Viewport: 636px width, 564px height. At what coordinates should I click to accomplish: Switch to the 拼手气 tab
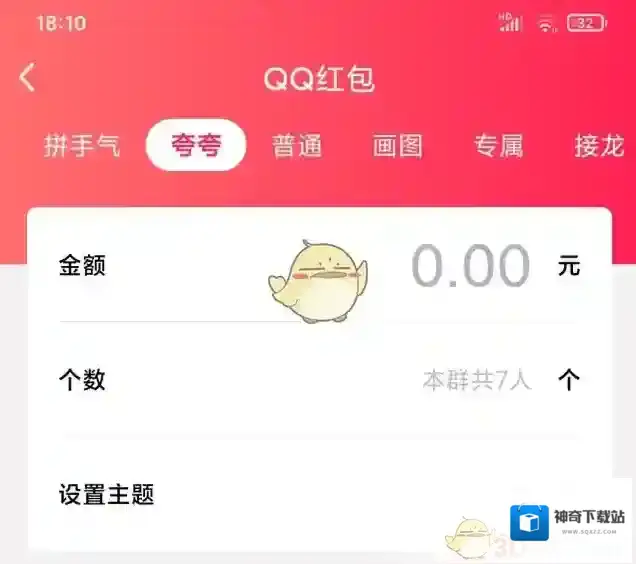pos(82,146)
